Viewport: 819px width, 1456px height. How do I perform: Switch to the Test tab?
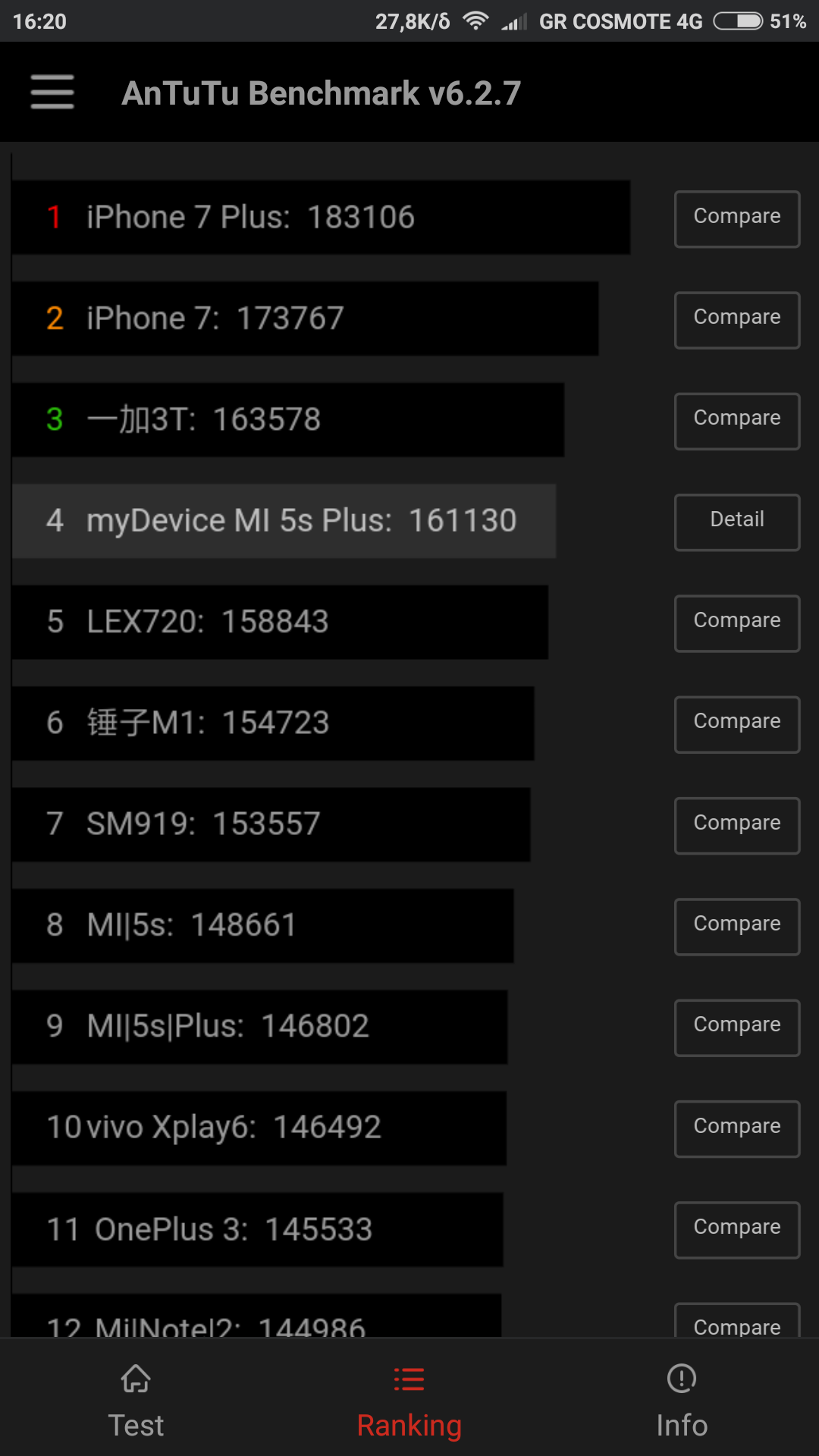pyautogui.click(x=136, y=1401)
